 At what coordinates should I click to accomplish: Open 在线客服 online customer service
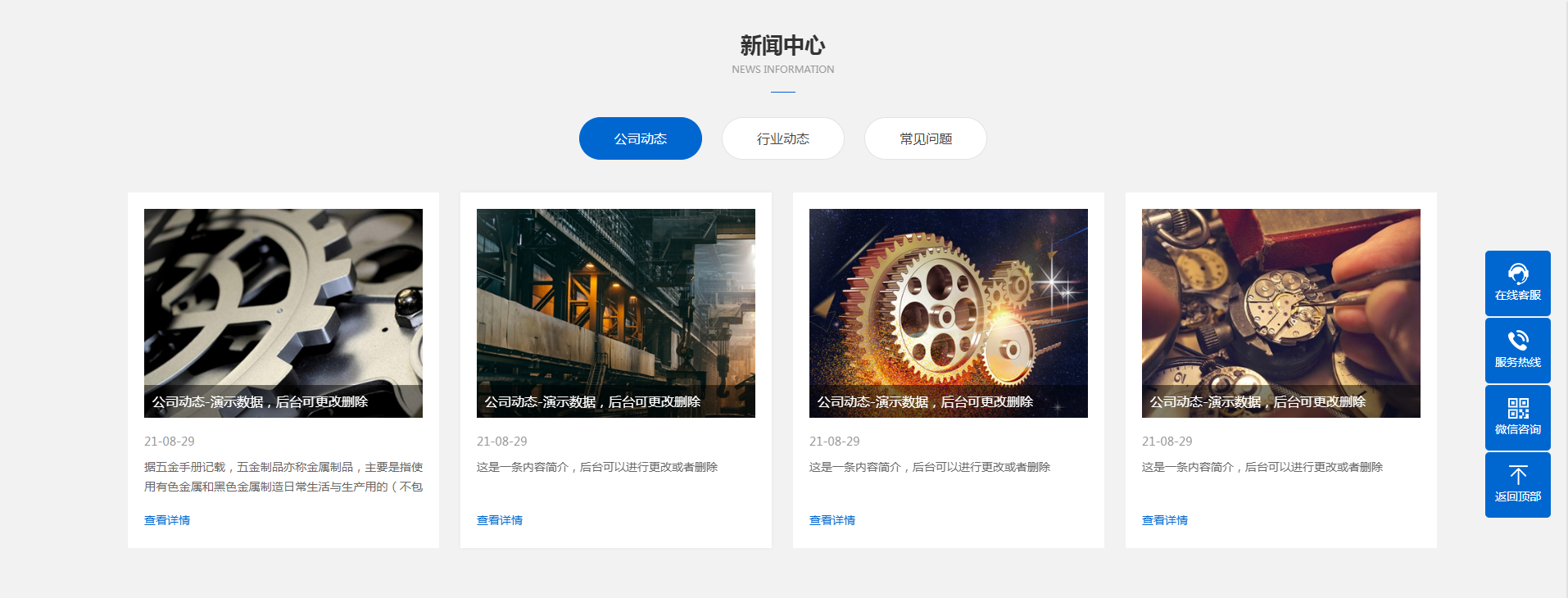(x=1517, y=283)
